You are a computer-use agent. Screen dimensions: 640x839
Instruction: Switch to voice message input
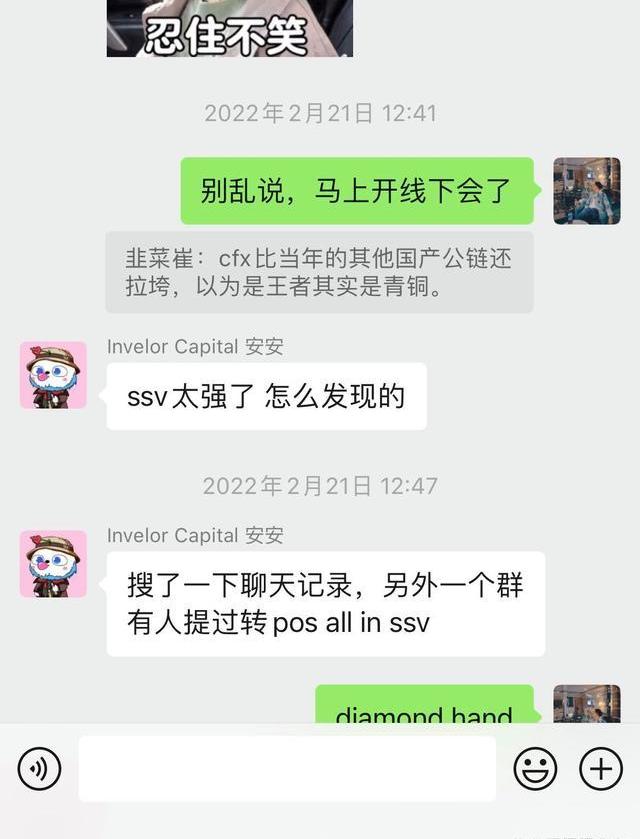click(39, 769)
